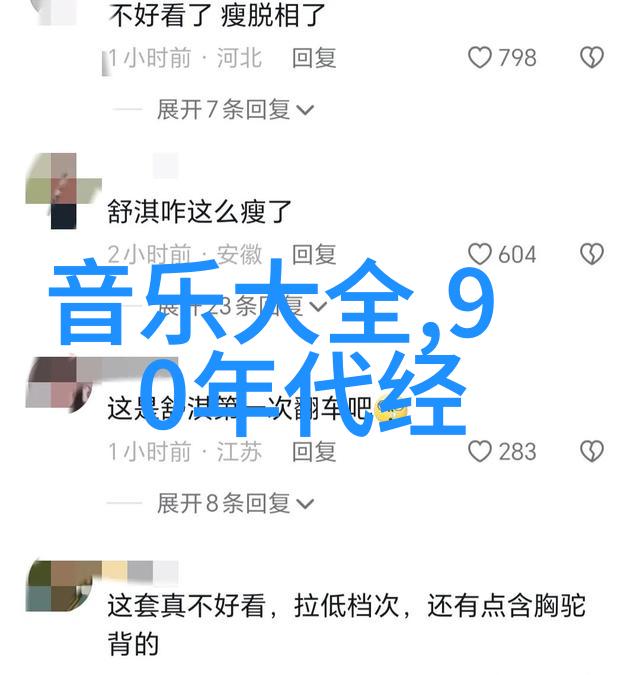640x675 pixels.
Task: Expand 展开8条回复
Action: point(235,503)
